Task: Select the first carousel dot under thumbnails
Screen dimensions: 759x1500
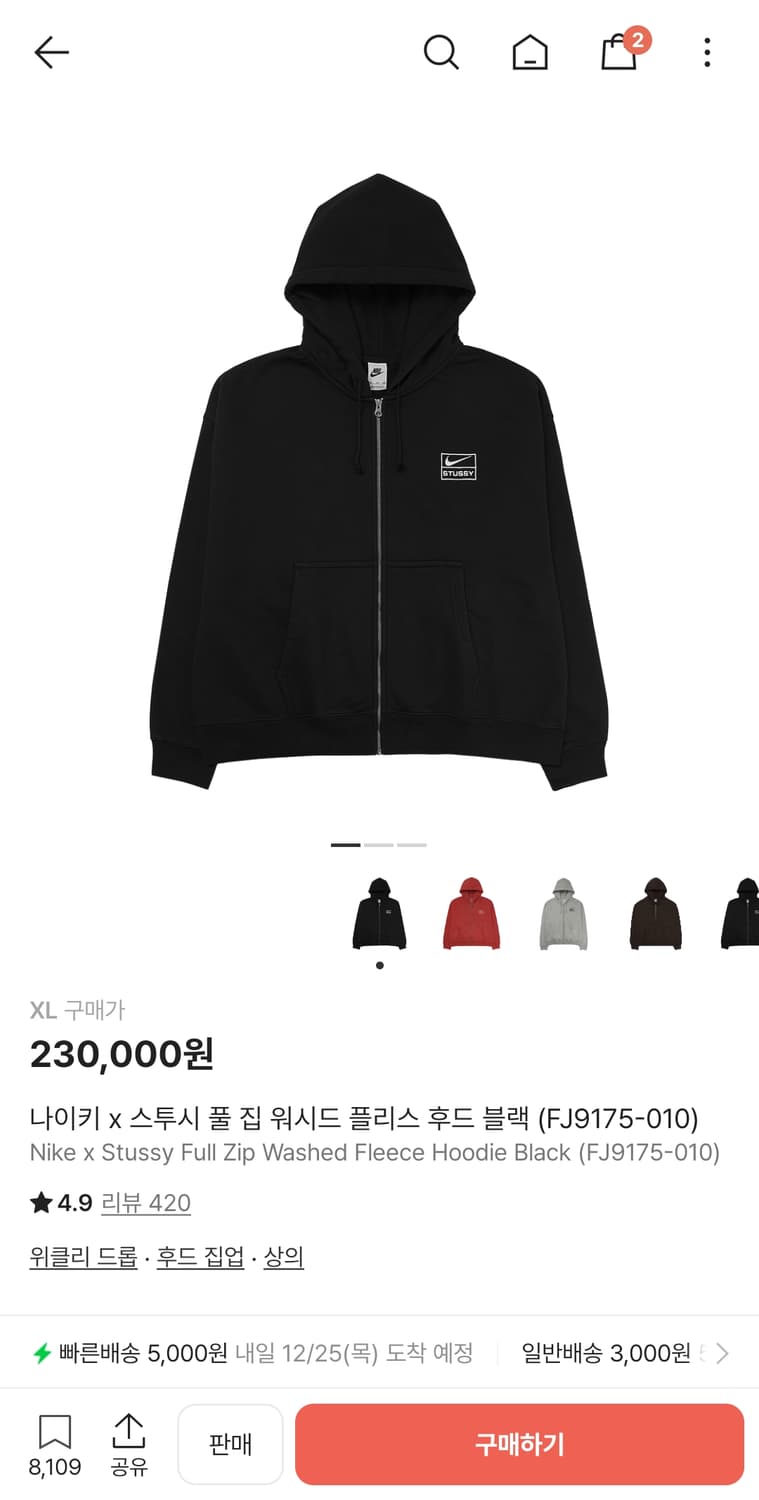Action: click(380, 966)
